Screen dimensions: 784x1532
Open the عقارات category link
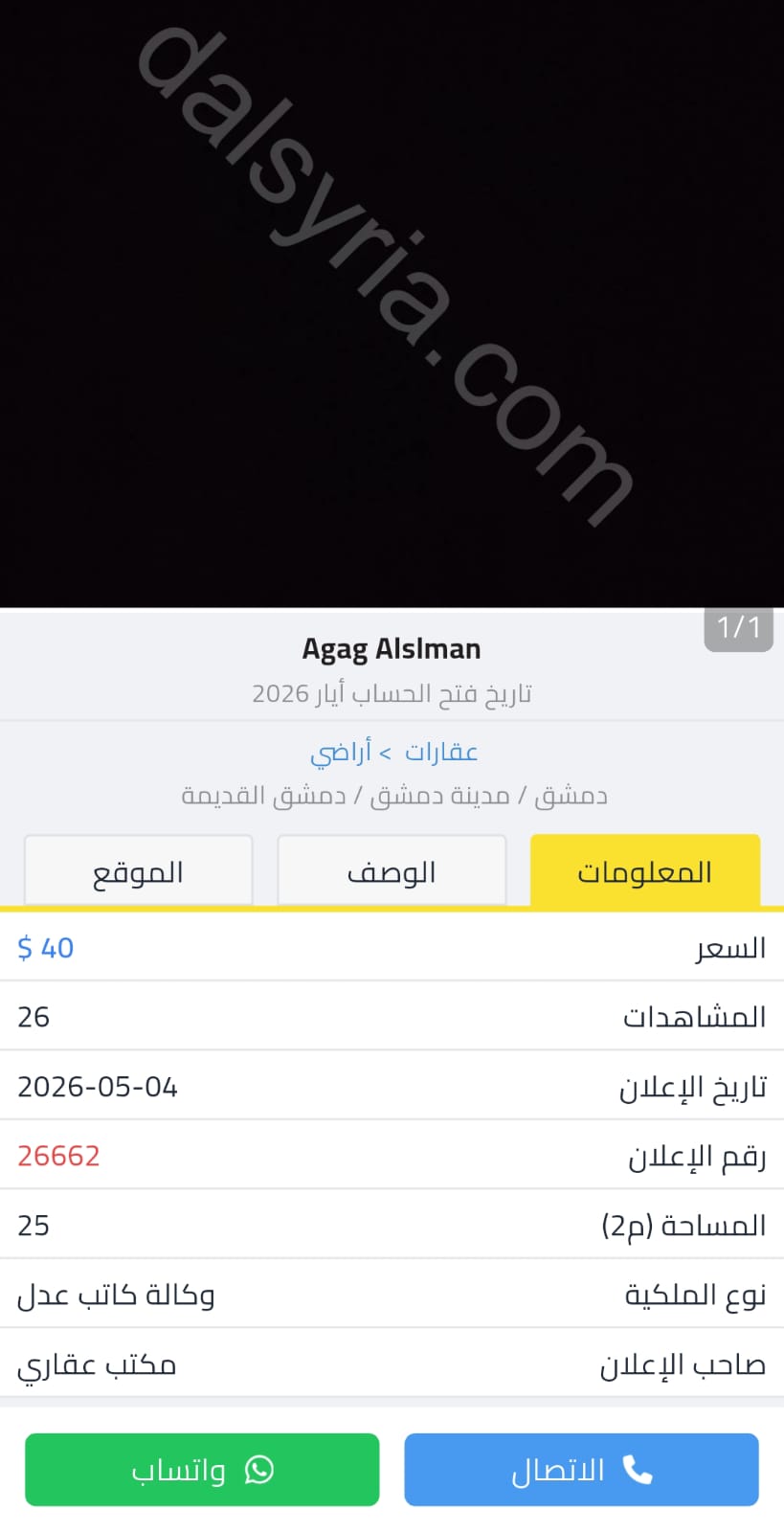(441, 752)
